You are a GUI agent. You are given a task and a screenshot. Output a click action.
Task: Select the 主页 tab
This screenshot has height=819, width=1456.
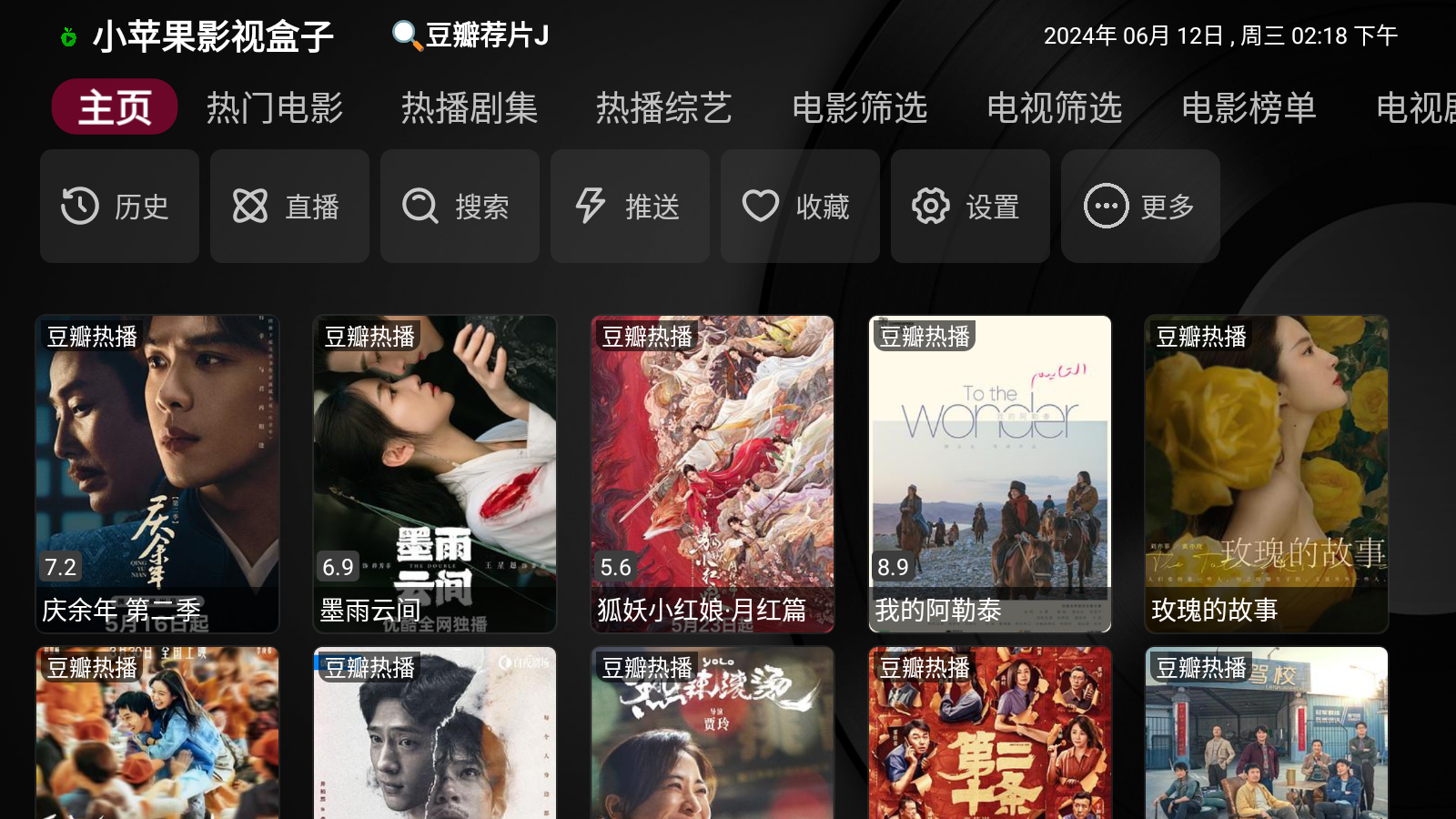pyautogui.click(x=115, y=107)
